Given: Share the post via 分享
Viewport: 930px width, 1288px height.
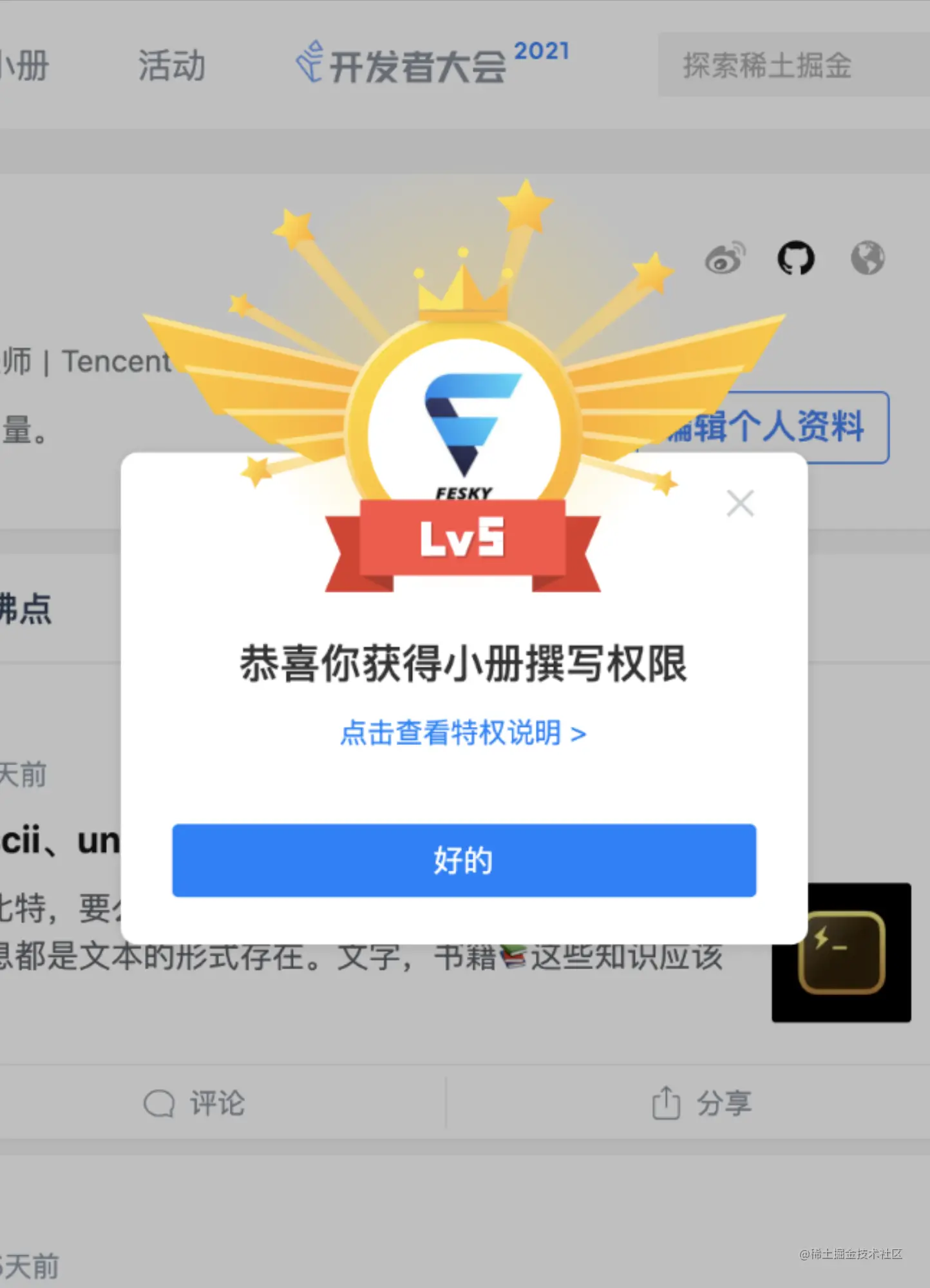Looking at the screenshot, I should click(701, 1103).
